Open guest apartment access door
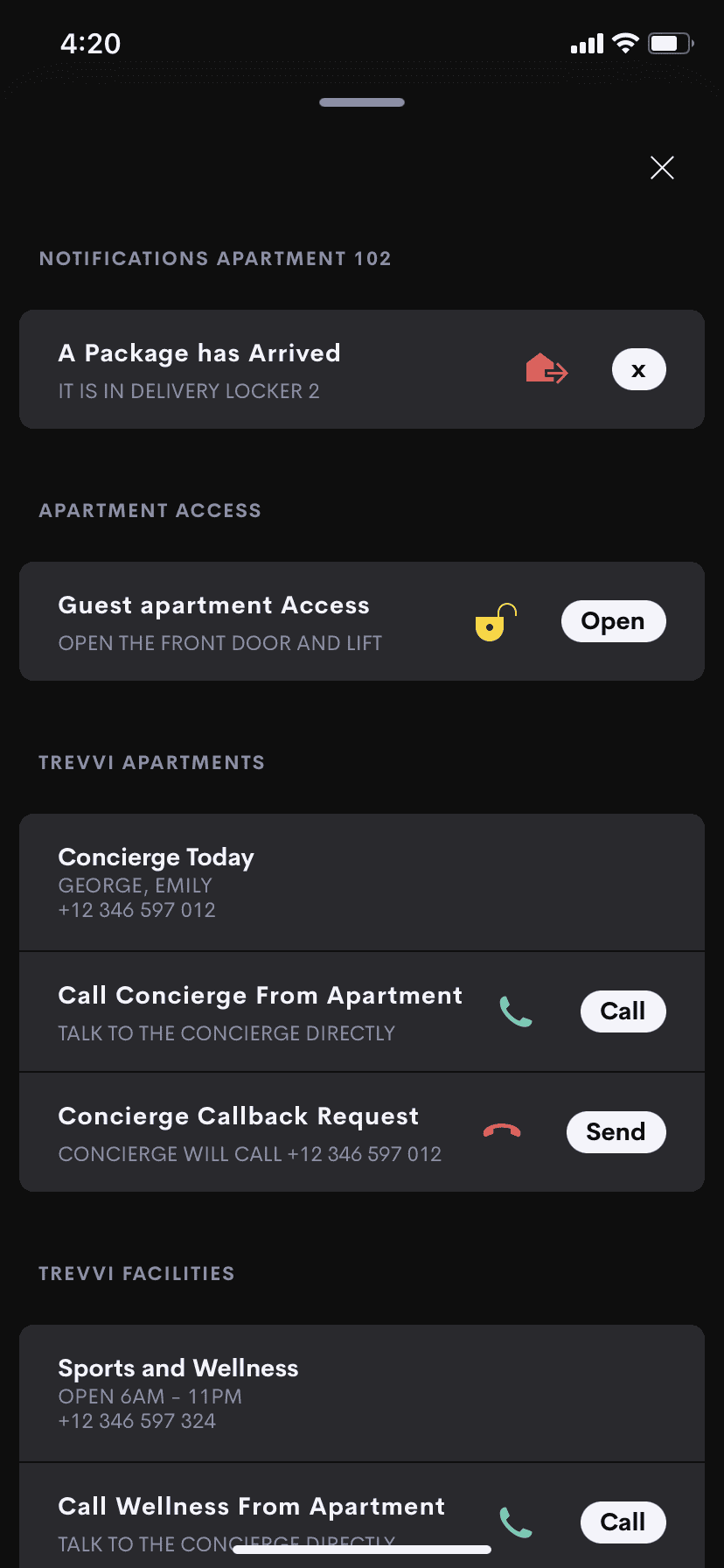 pos(613,621)
